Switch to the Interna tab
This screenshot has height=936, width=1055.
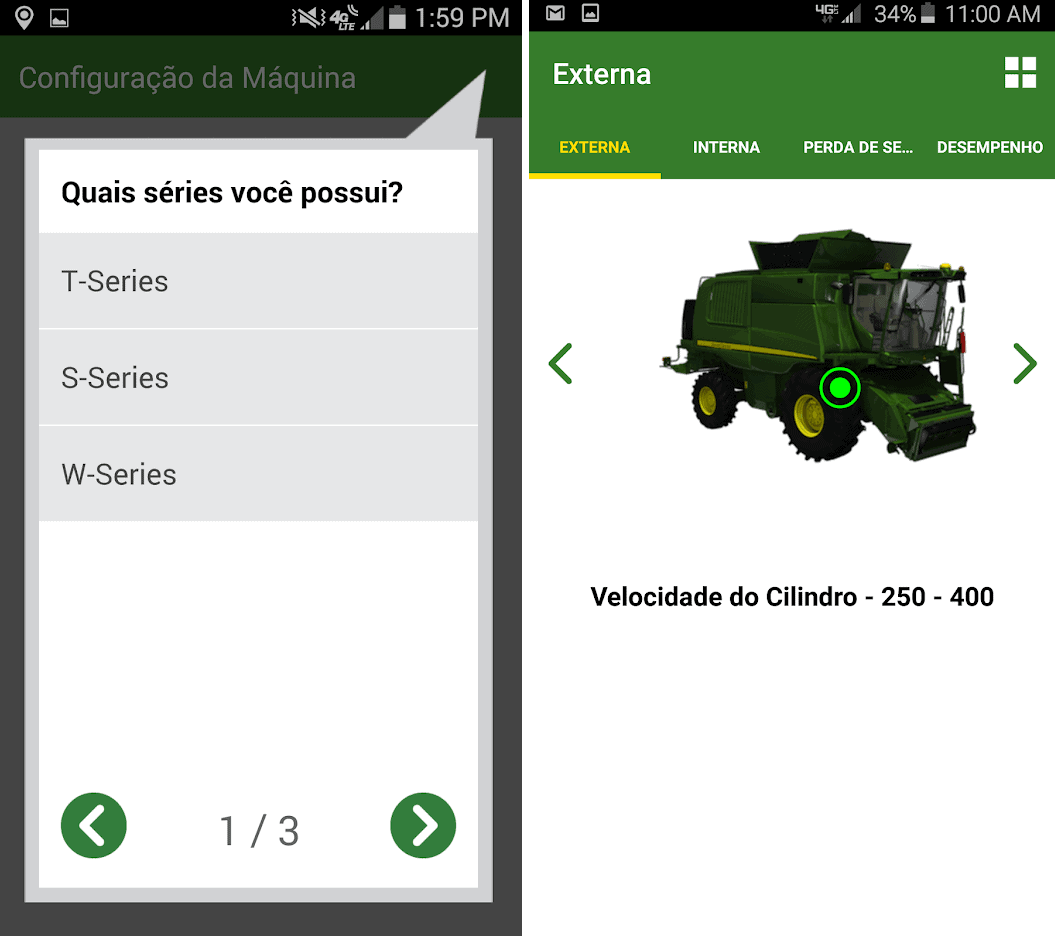[726, 148]
